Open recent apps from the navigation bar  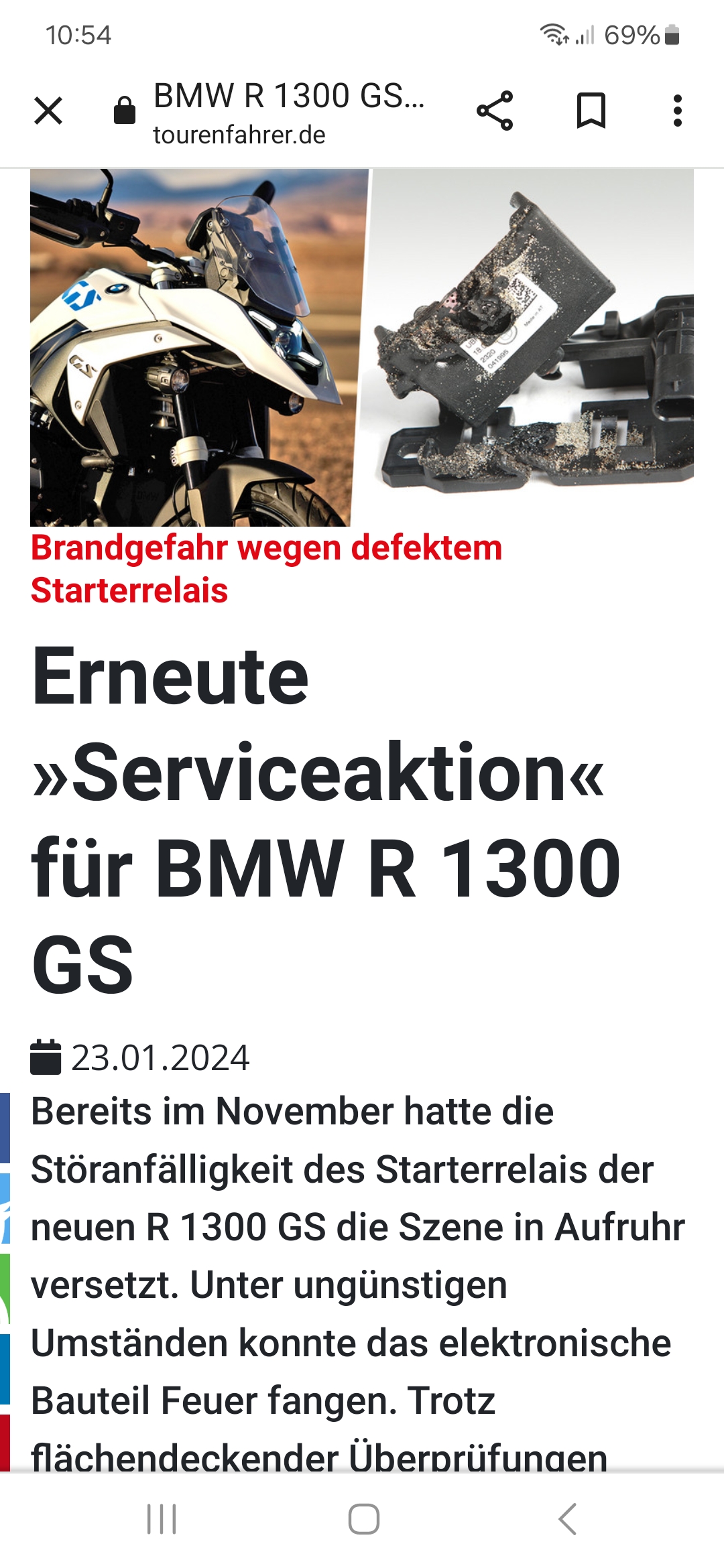(162, 1519)
